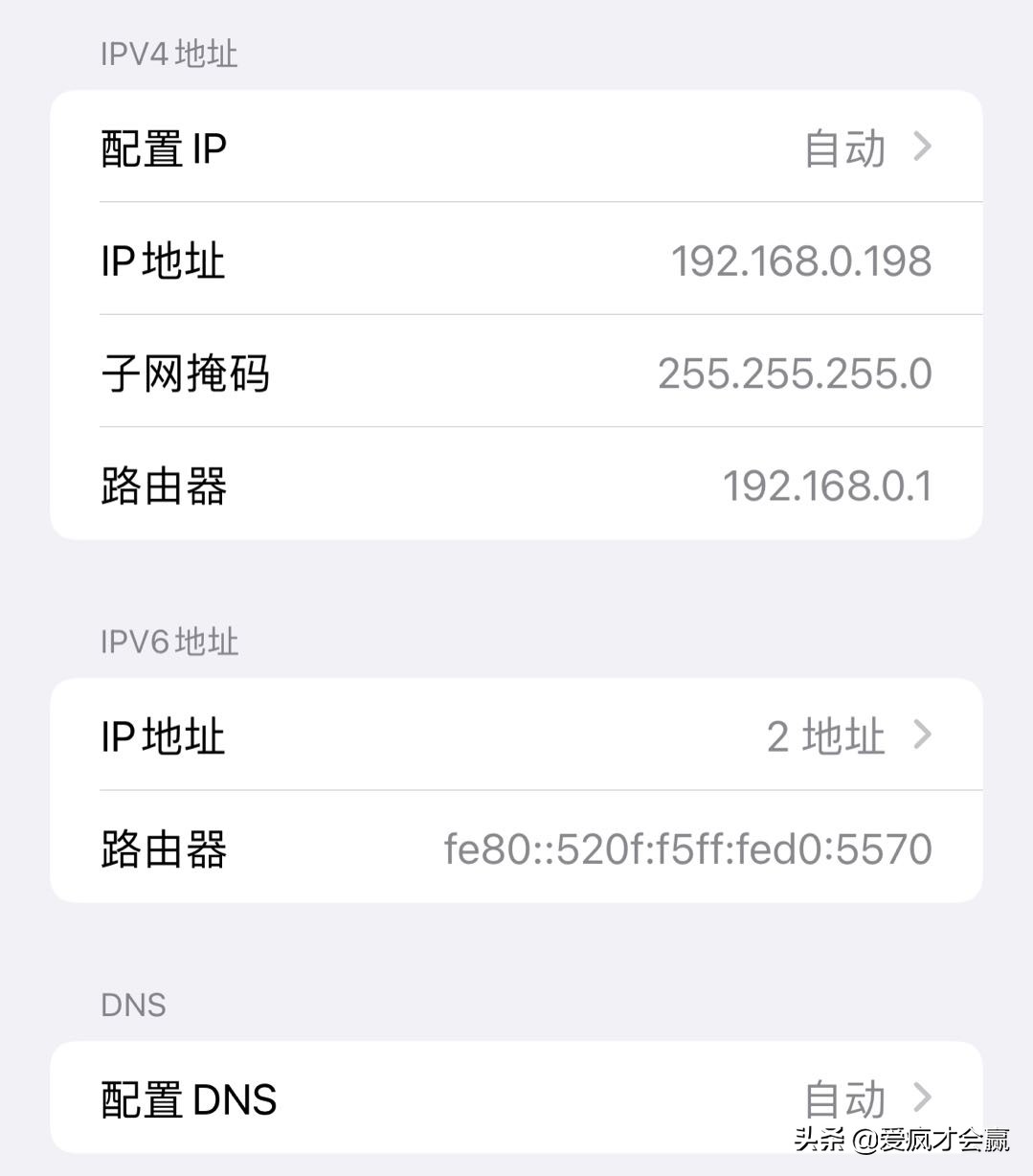This screenshot has height=1176, width=1033.
Task: Open the 配置 IP settings row
Action: pos(517,147)
